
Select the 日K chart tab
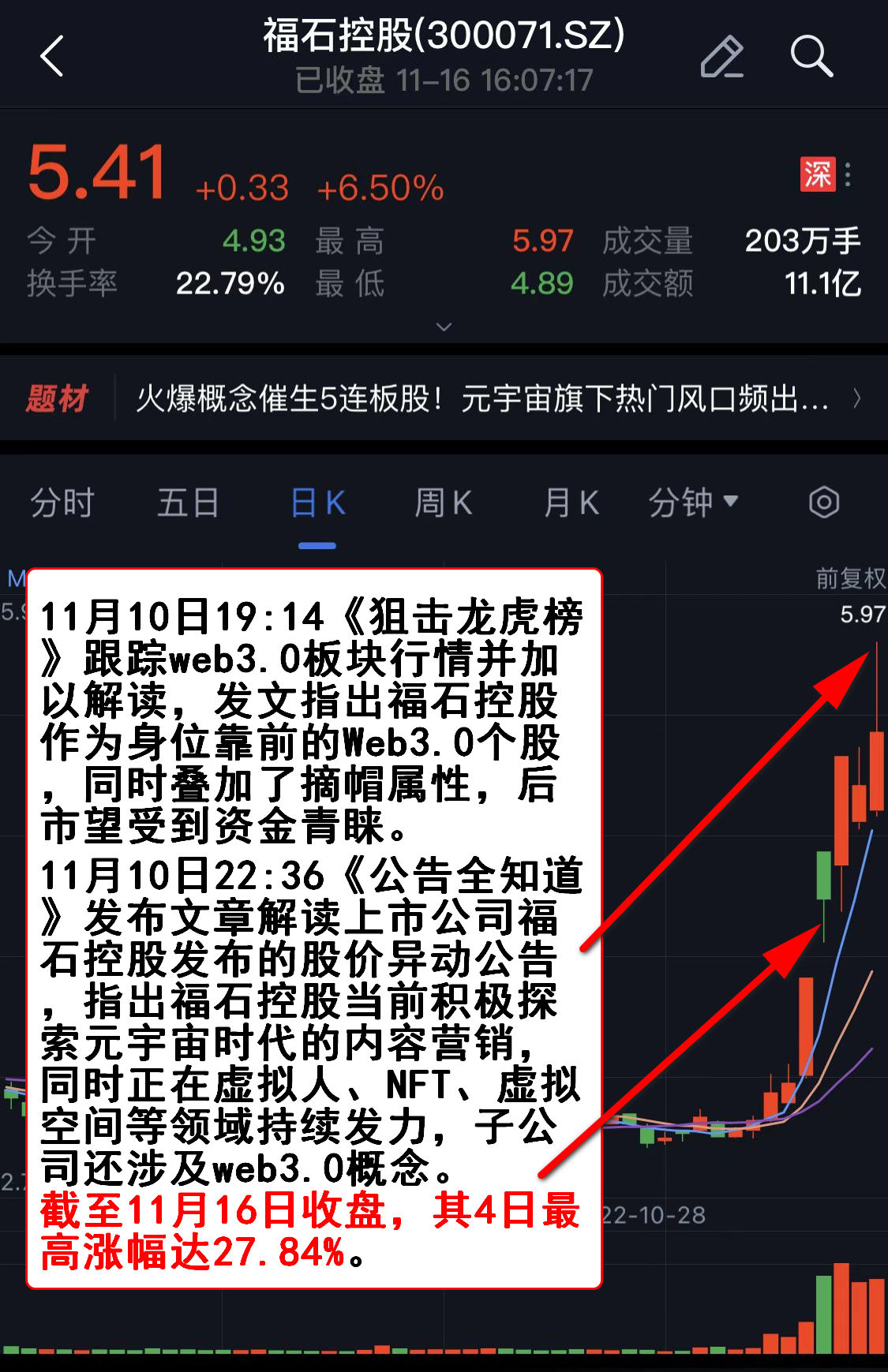317,503
